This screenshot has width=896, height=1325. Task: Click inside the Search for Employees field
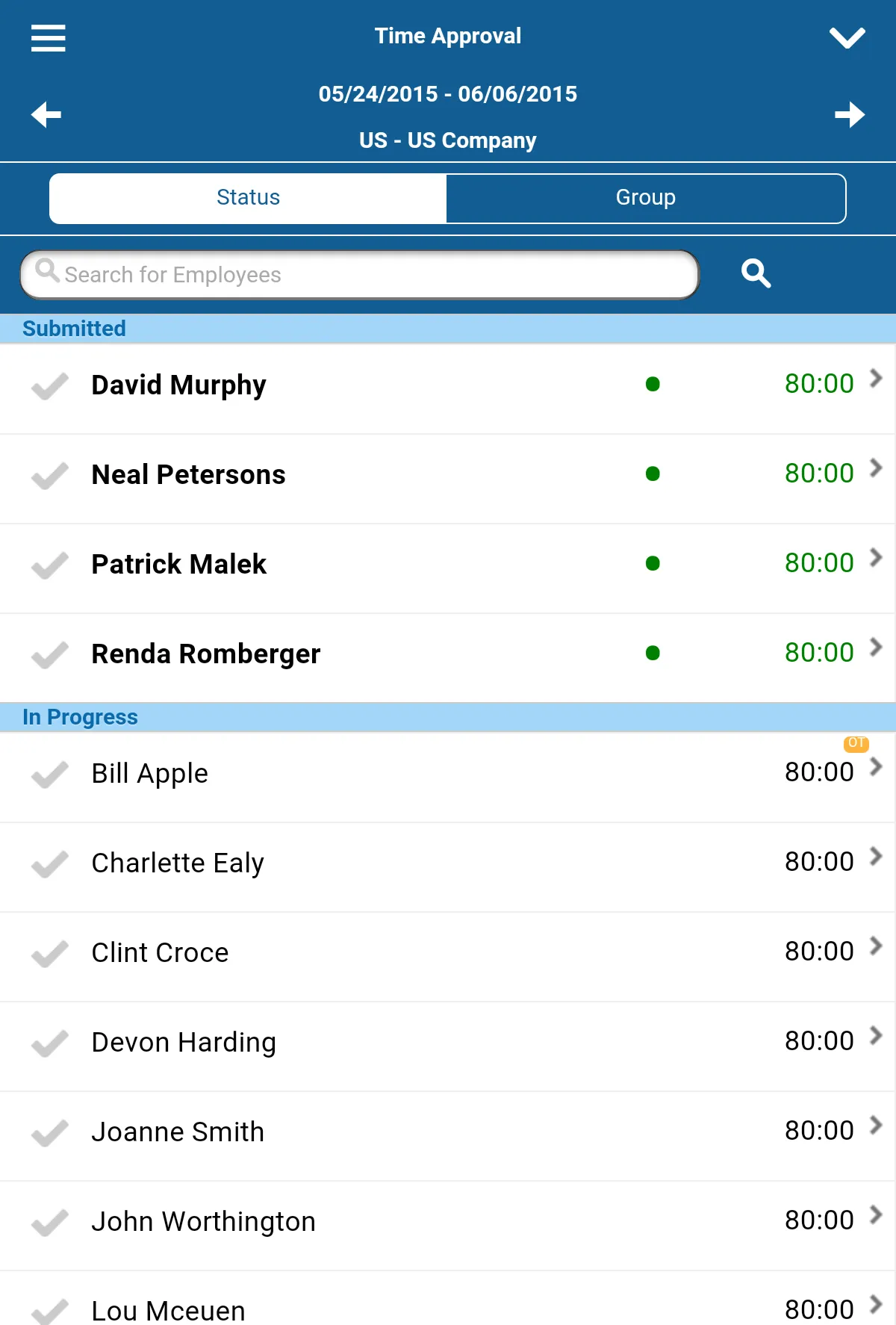click(x=358, y=274)
